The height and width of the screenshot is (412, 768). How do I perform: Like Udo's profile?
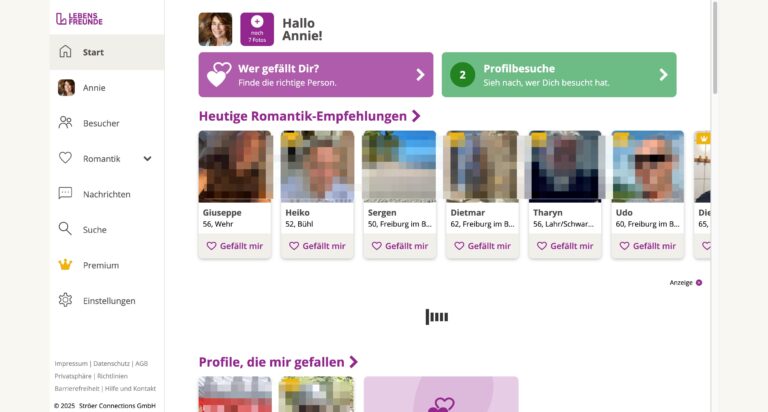[x=647, y=246]
